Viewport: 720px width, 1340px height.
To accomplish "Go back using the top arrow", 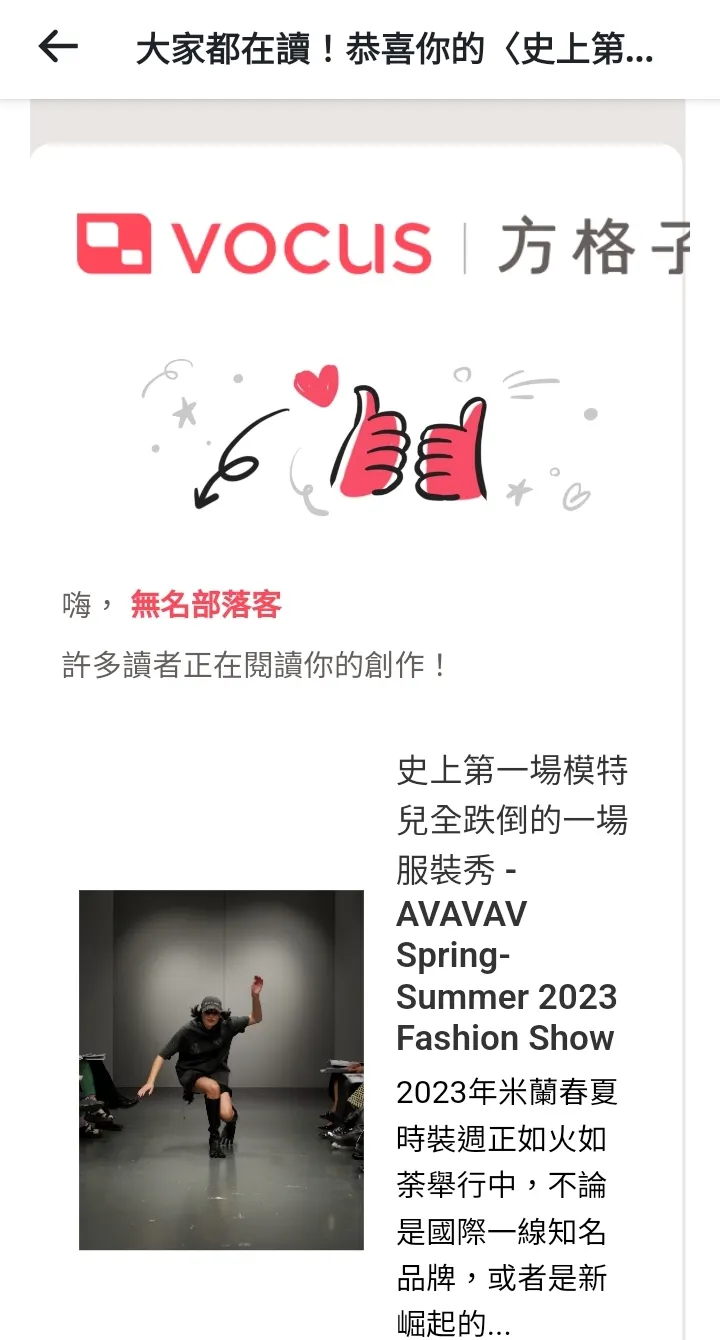I will (x=58, y=47).
